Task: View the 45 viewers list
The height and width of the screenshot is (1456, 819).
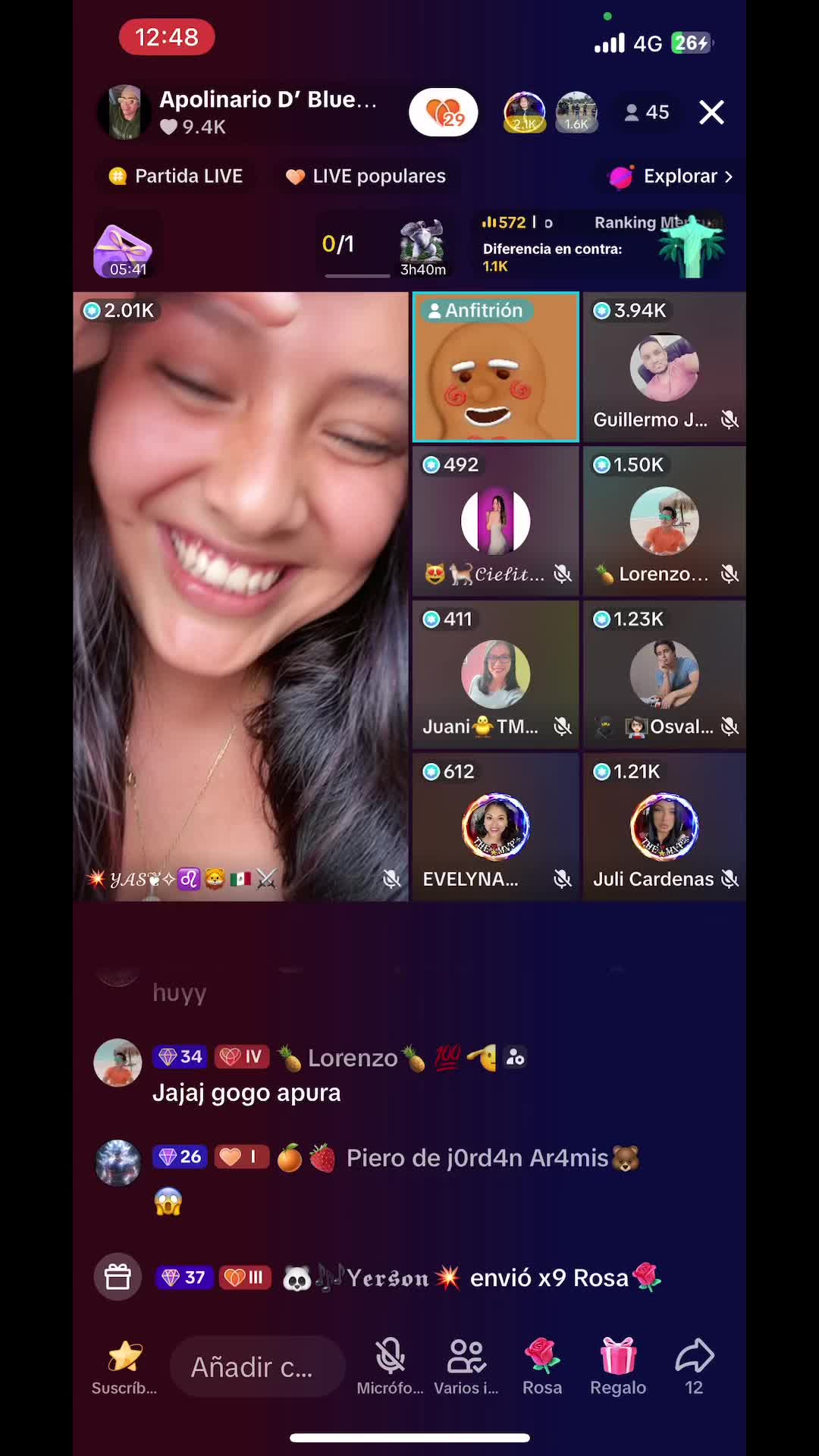Action: (x=647, y=112)
